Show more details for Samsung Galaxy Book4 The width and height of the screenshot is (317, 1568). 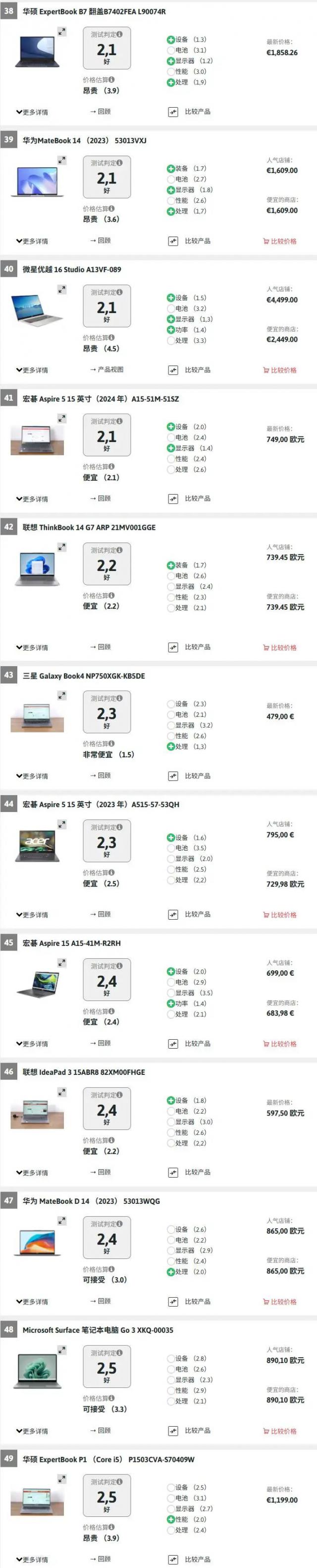tap(32, 776)
